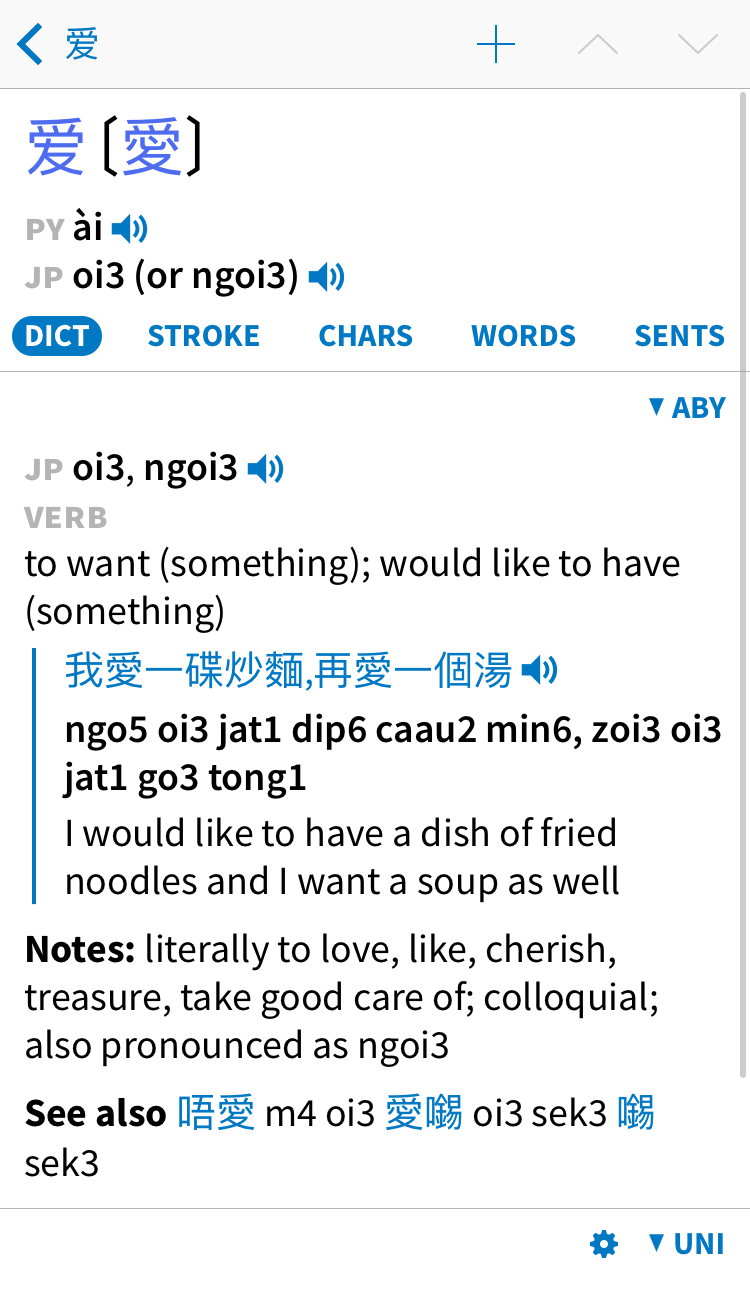
Task: Play the example sentence audio
Action: pyautogui.click(x=540, y=671)
